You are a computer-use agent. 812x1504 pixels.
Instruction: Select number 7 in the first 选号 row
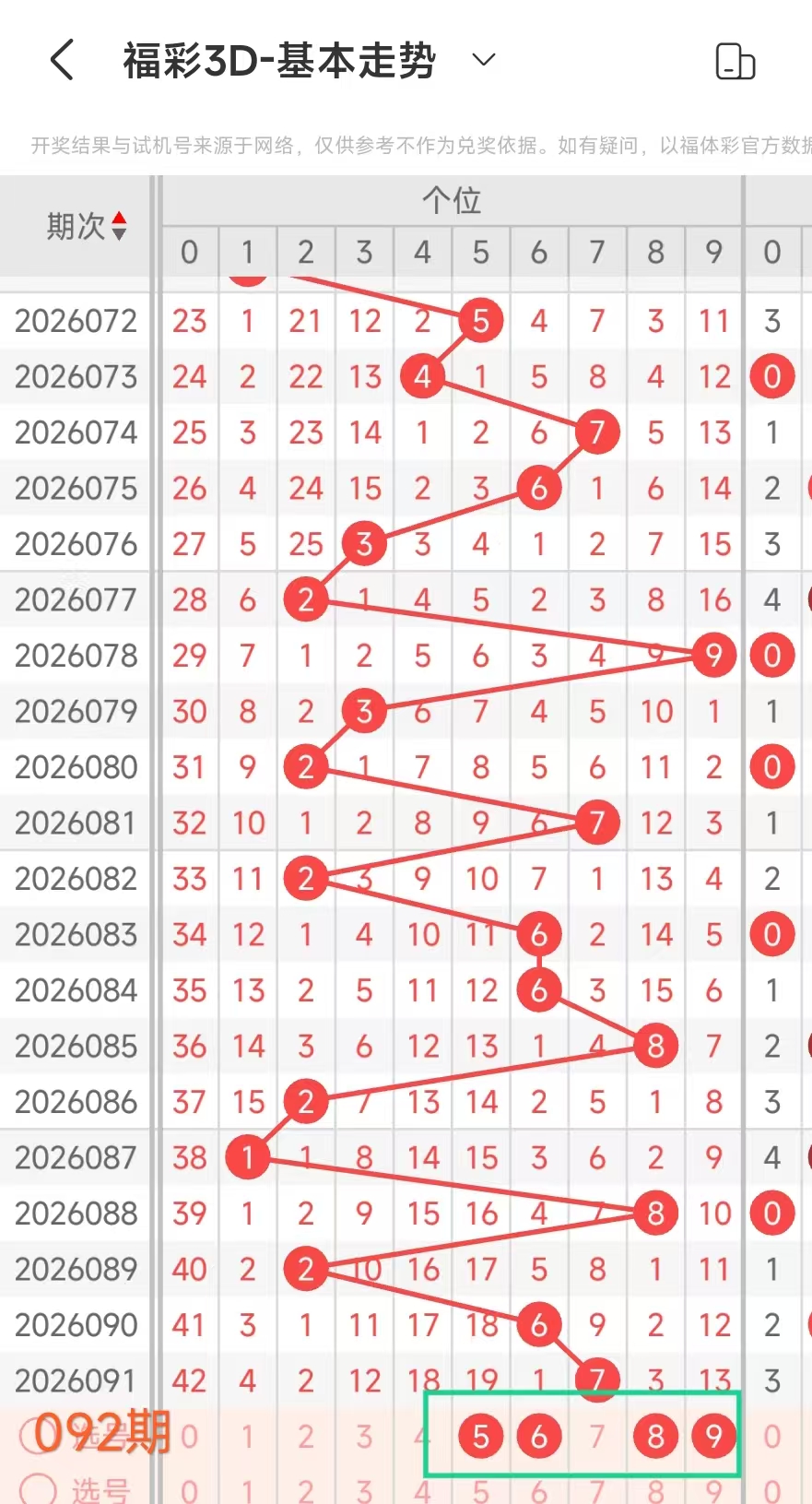(x=597, y=1436)
